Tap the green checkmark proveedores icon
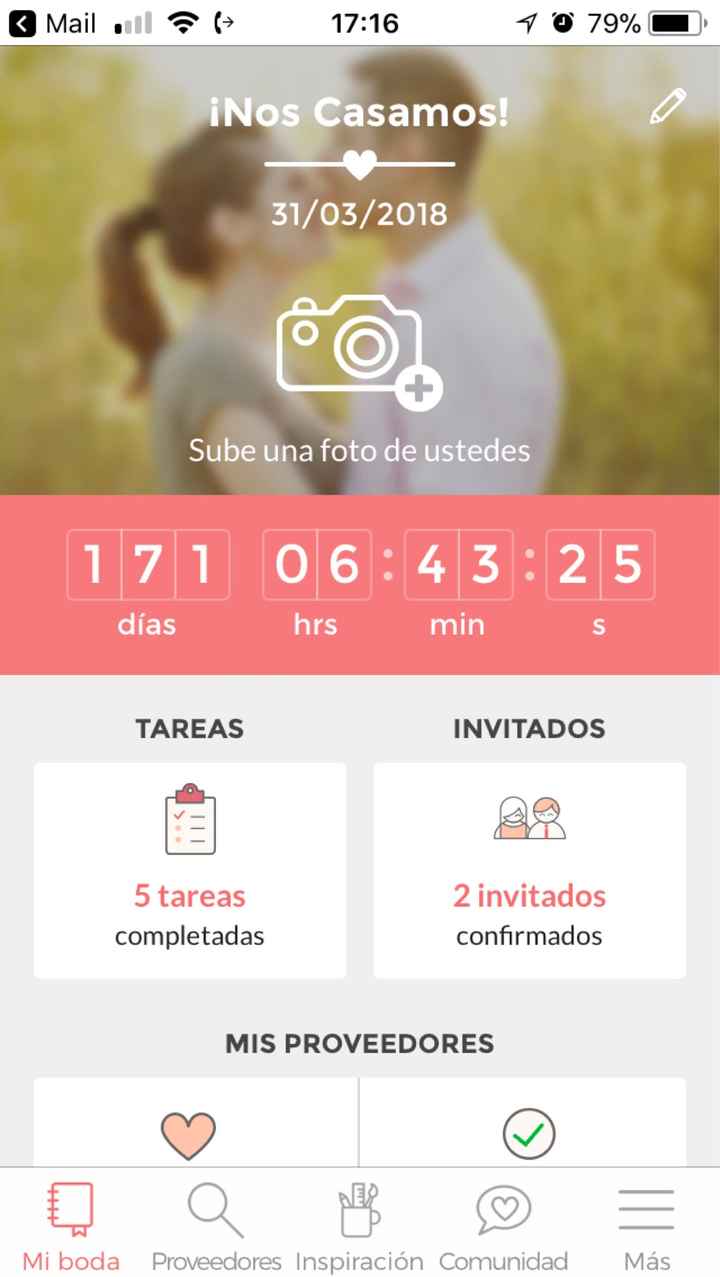Viewport: 720px width, 1277px height. pyautogui.click(x=528, y=1133)
